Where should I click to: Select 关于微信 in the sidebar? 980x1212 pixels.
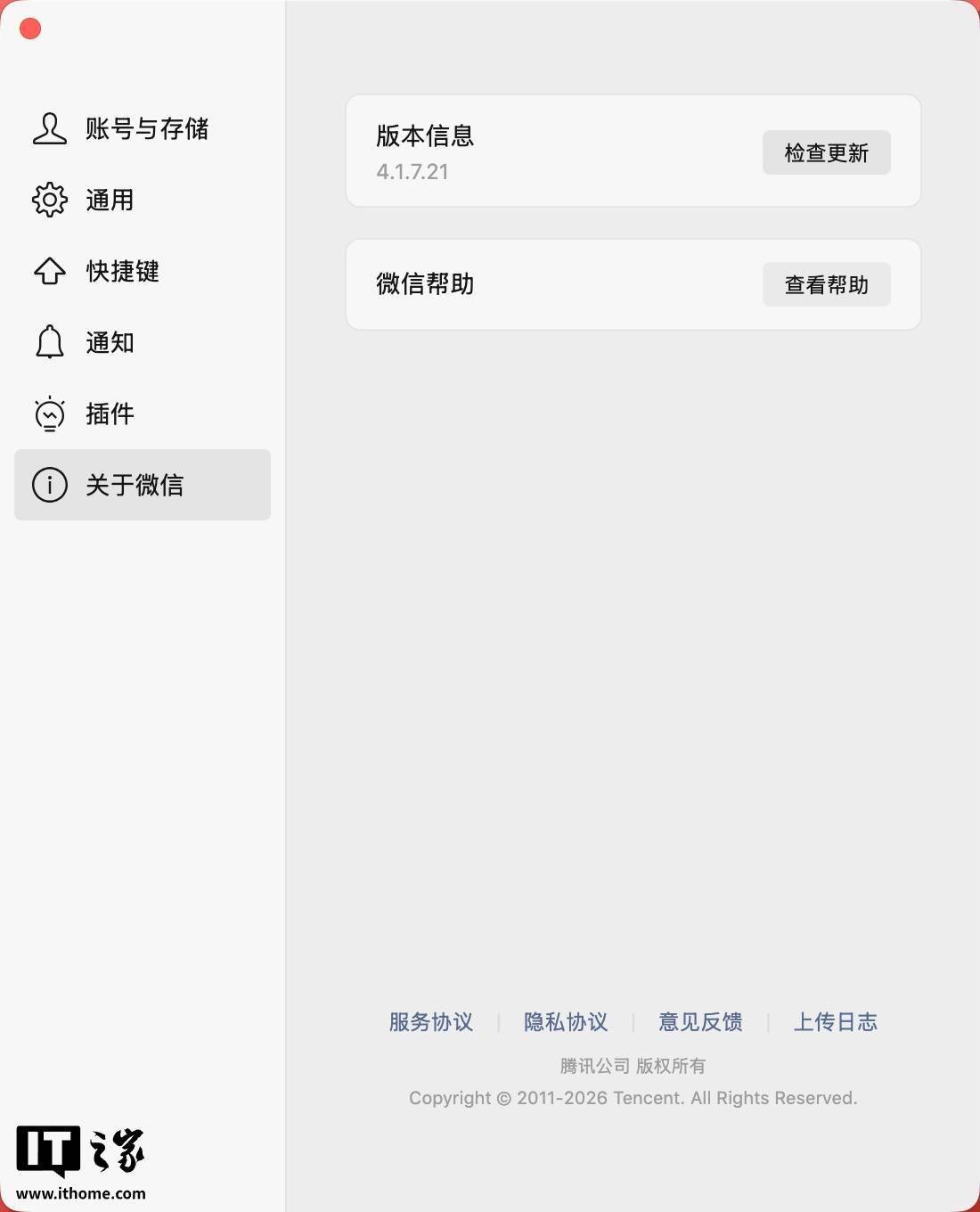143,485
